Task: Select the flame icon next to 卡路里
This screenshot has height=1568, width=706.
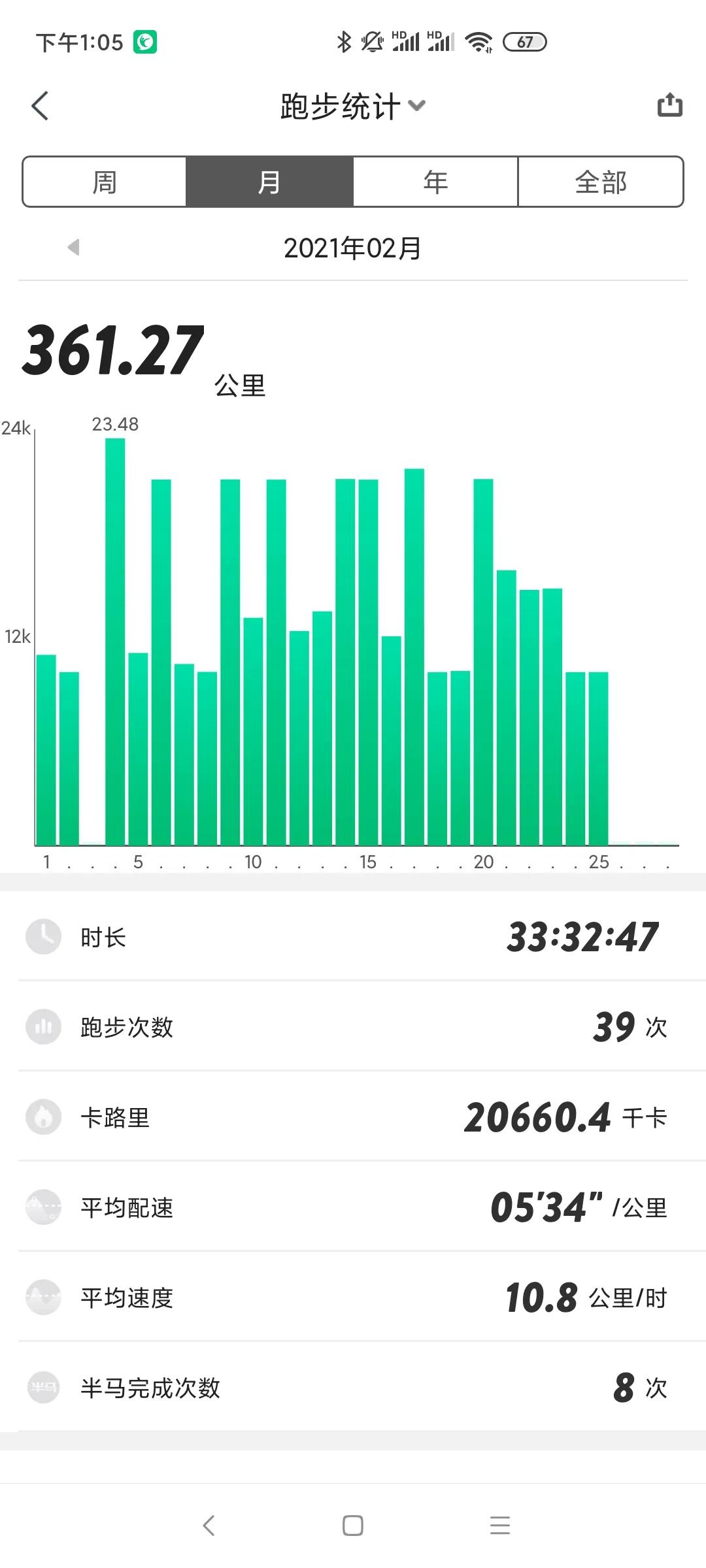Action: [x=43, y=1117]
